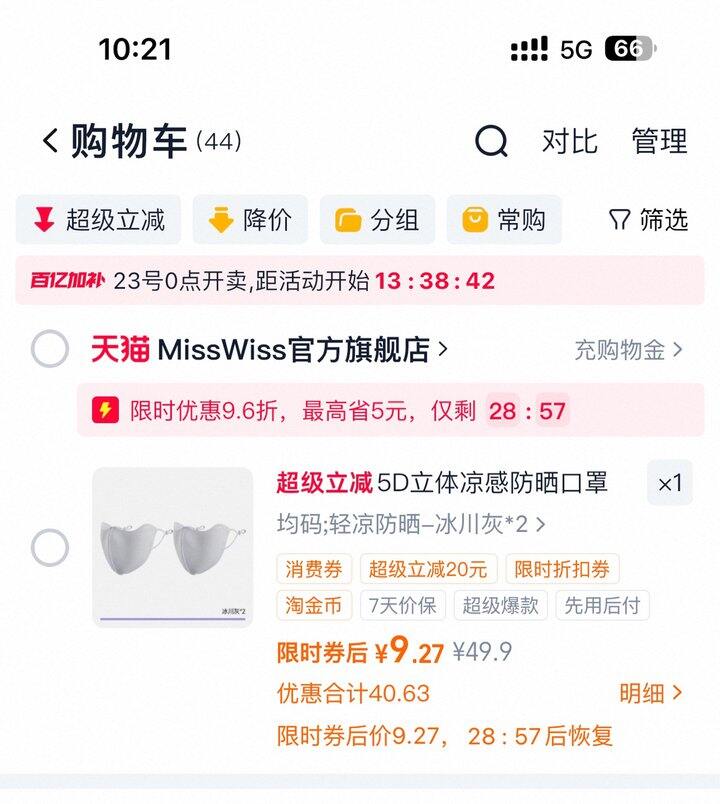Screen dimensions: 720x804
Task: Open cart search
Action: pyautogui.click(x=491, y=141)
